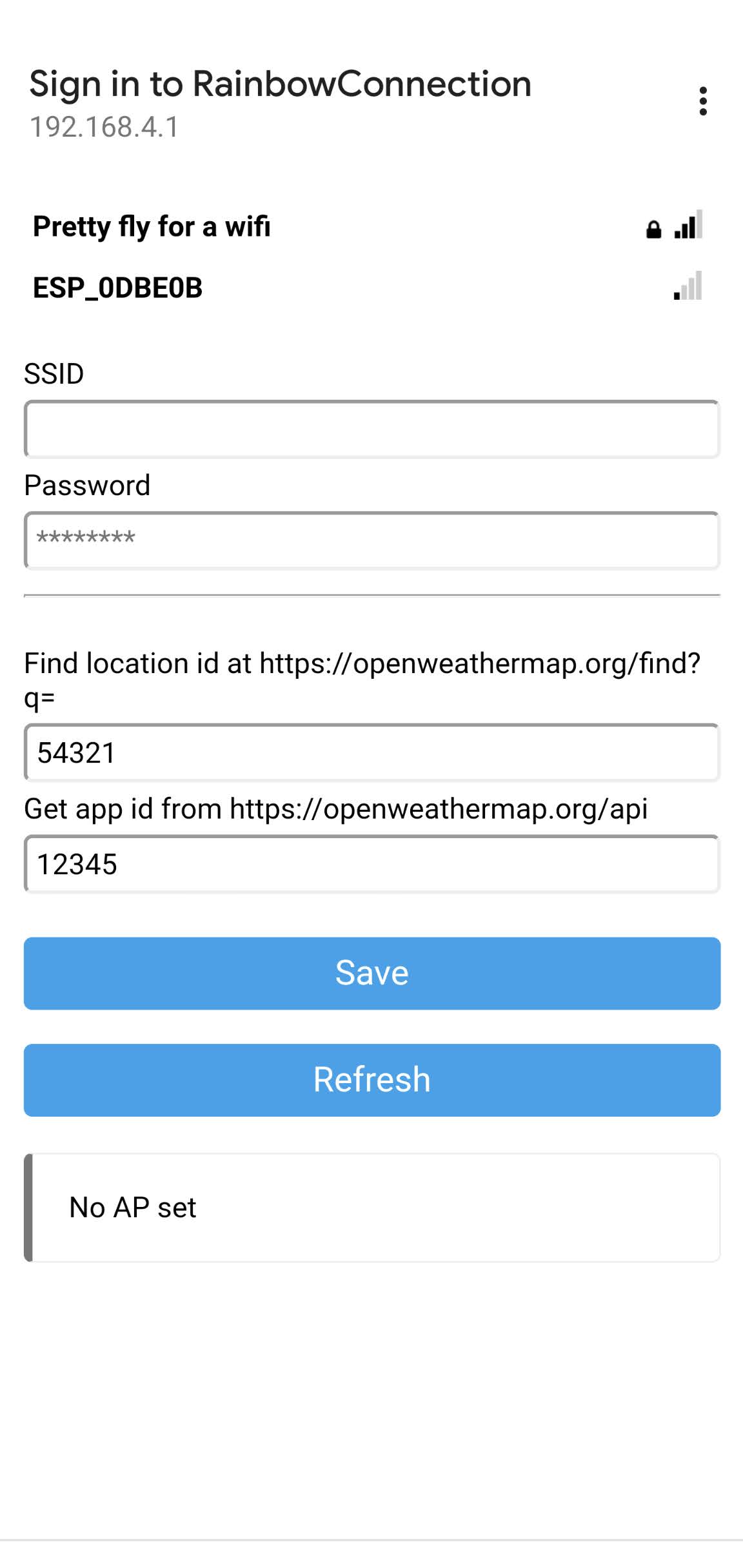The height and width of the screenshot is (1568, 743).
Task: Edit the app id field showing 12345
Action: (x=371, y=864)
